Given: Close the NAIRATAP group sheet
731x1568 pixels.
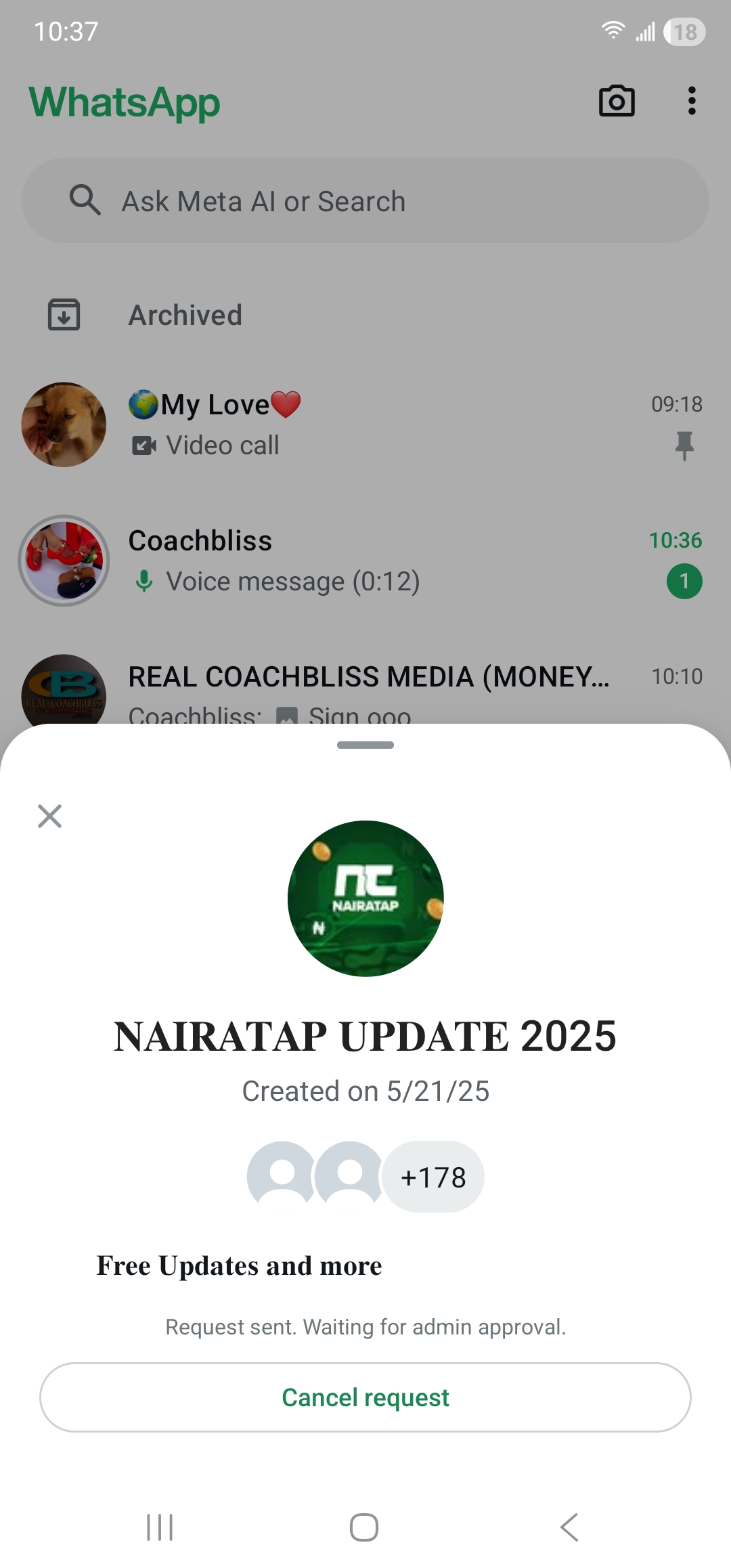Looking at the screenshot, I should tap(50, 816).
